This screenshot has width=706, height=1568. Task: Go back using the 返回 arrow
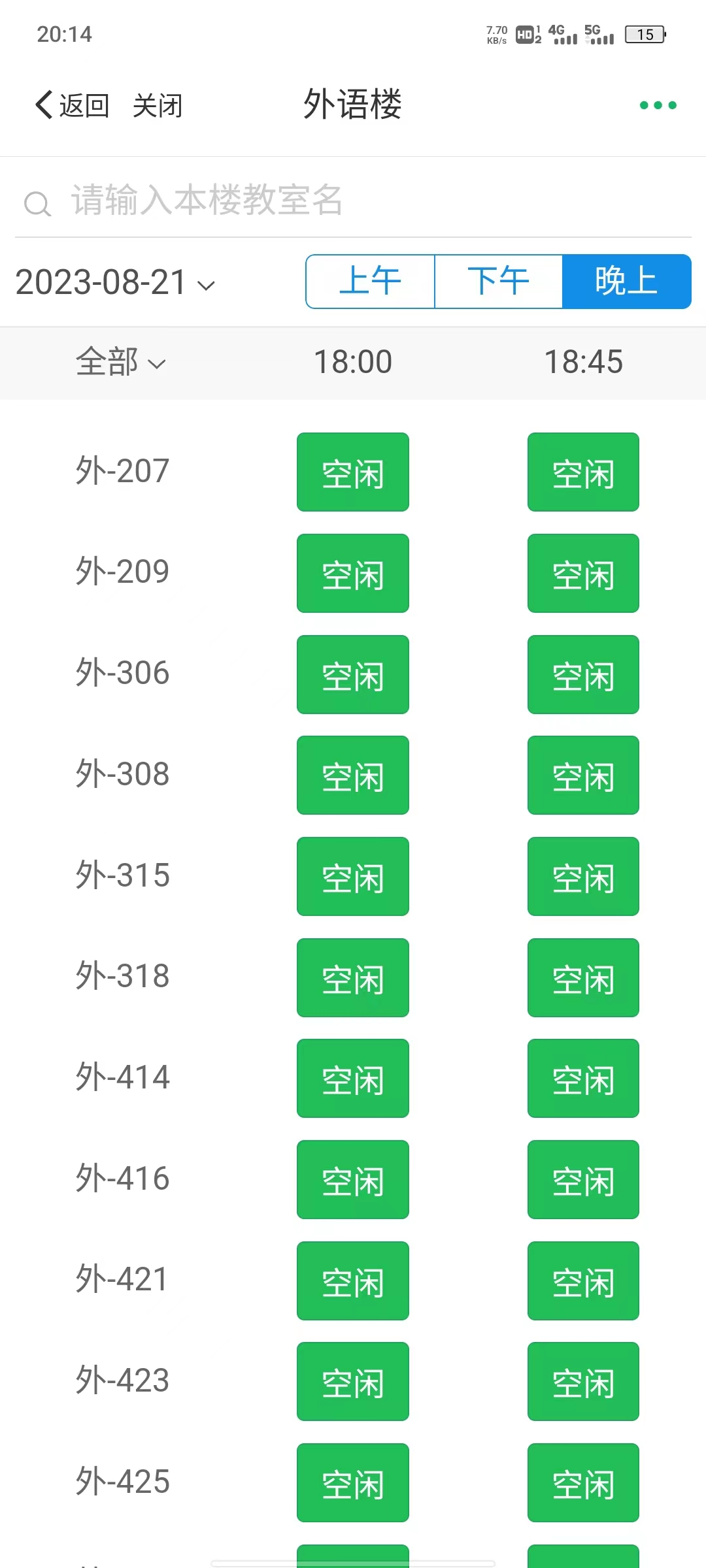point(72,105)
